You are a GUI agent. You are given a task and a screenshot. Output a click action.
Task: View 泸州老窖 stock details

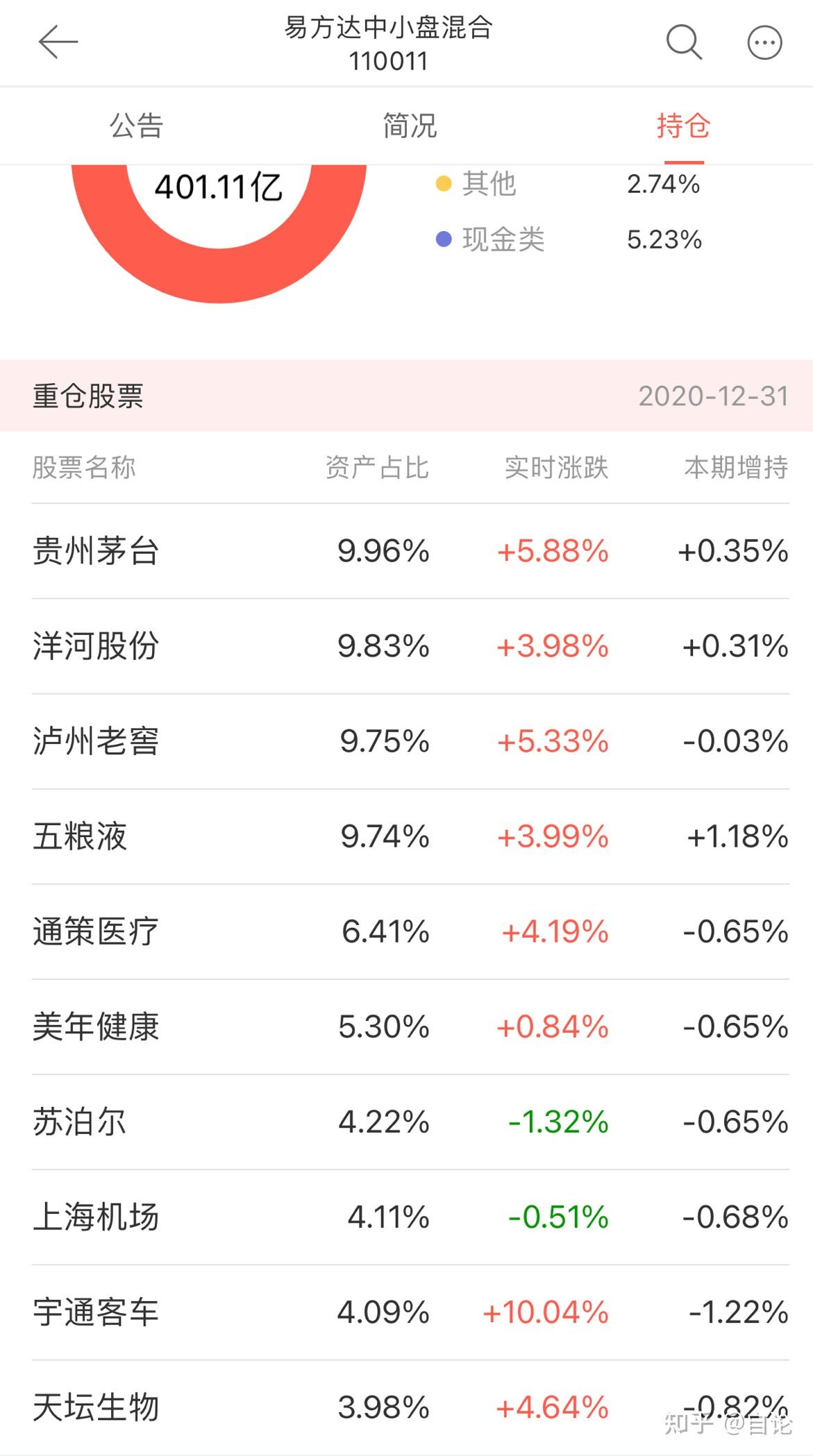[410, 741]
